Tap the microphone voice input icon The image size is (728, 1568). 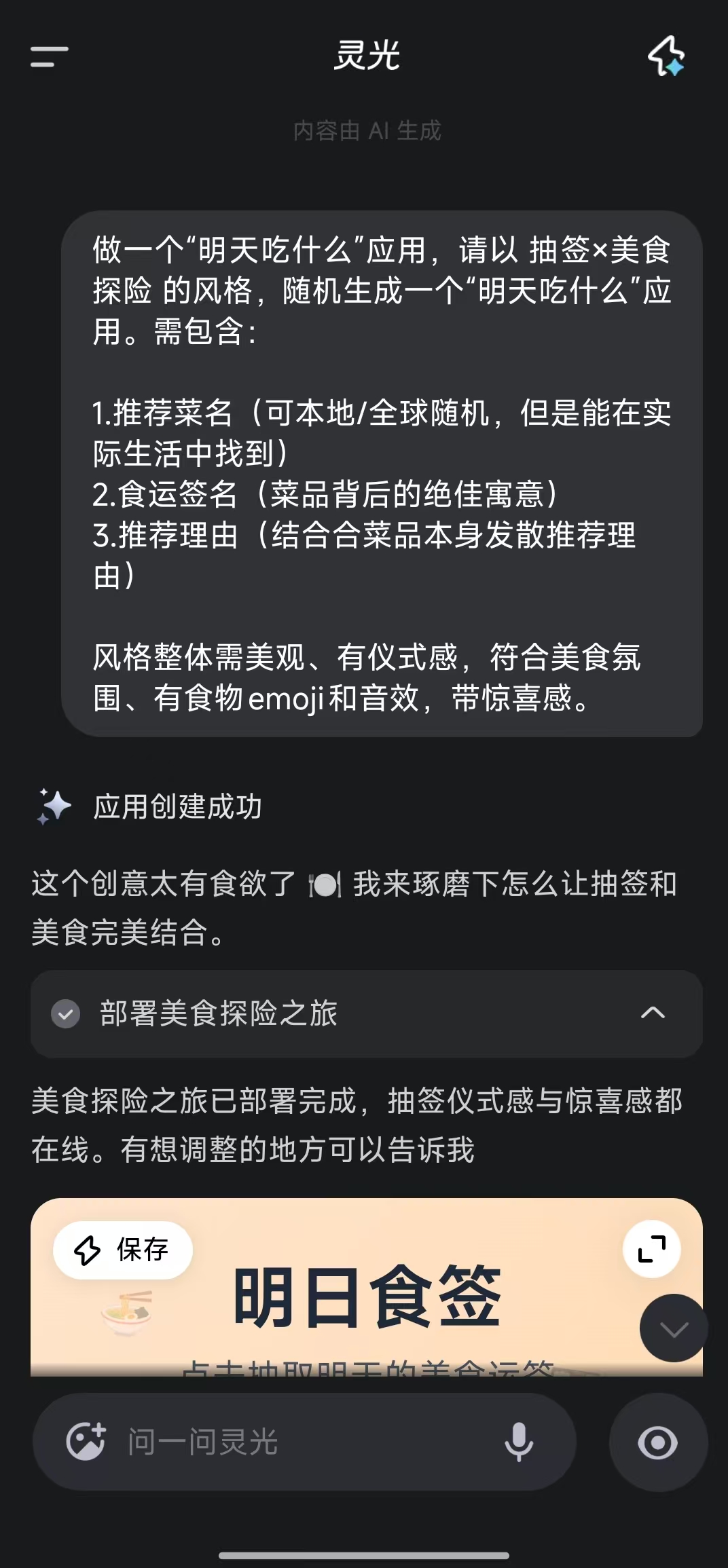click(519, 1442)
